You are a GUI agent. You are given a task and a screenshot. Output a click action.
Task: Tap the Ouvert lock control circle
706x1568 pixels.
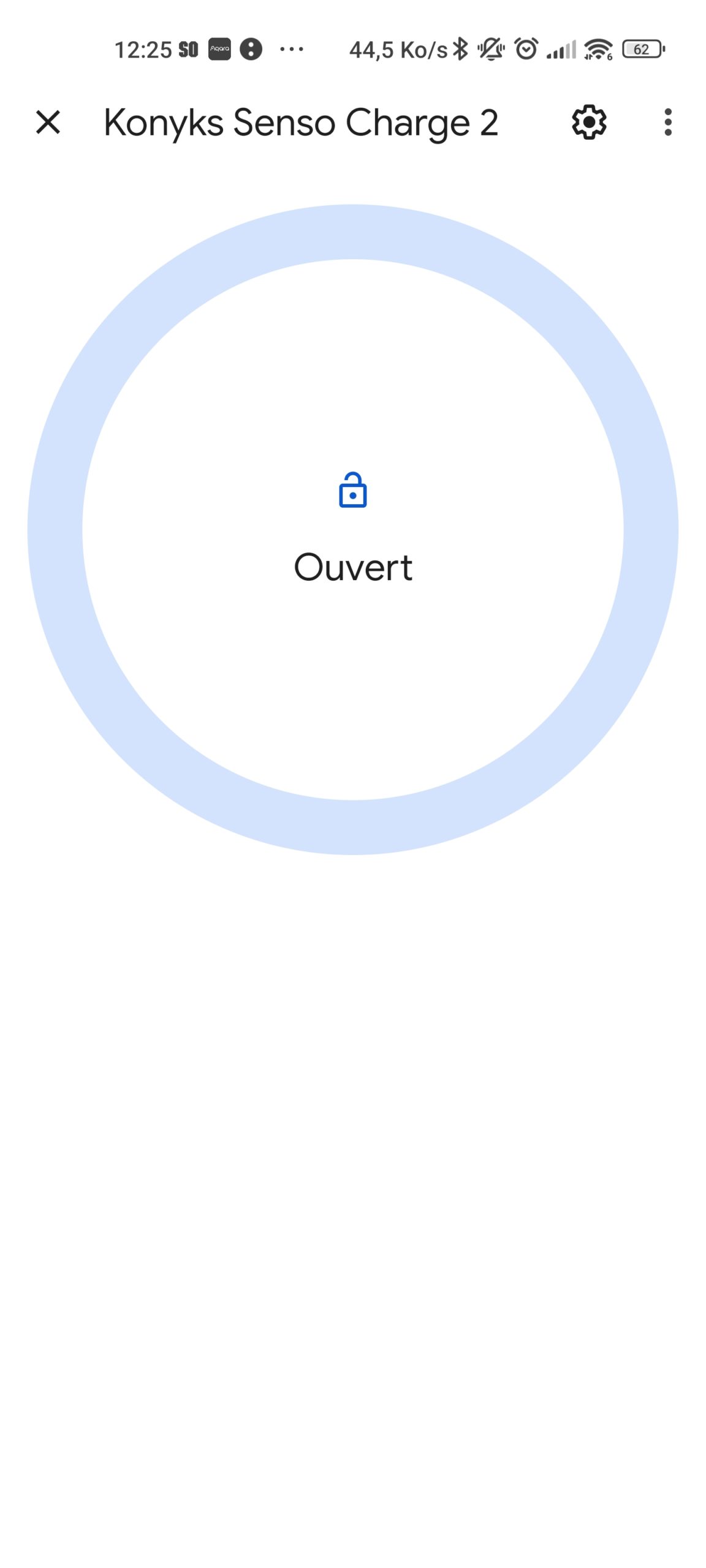click(353, 529)
